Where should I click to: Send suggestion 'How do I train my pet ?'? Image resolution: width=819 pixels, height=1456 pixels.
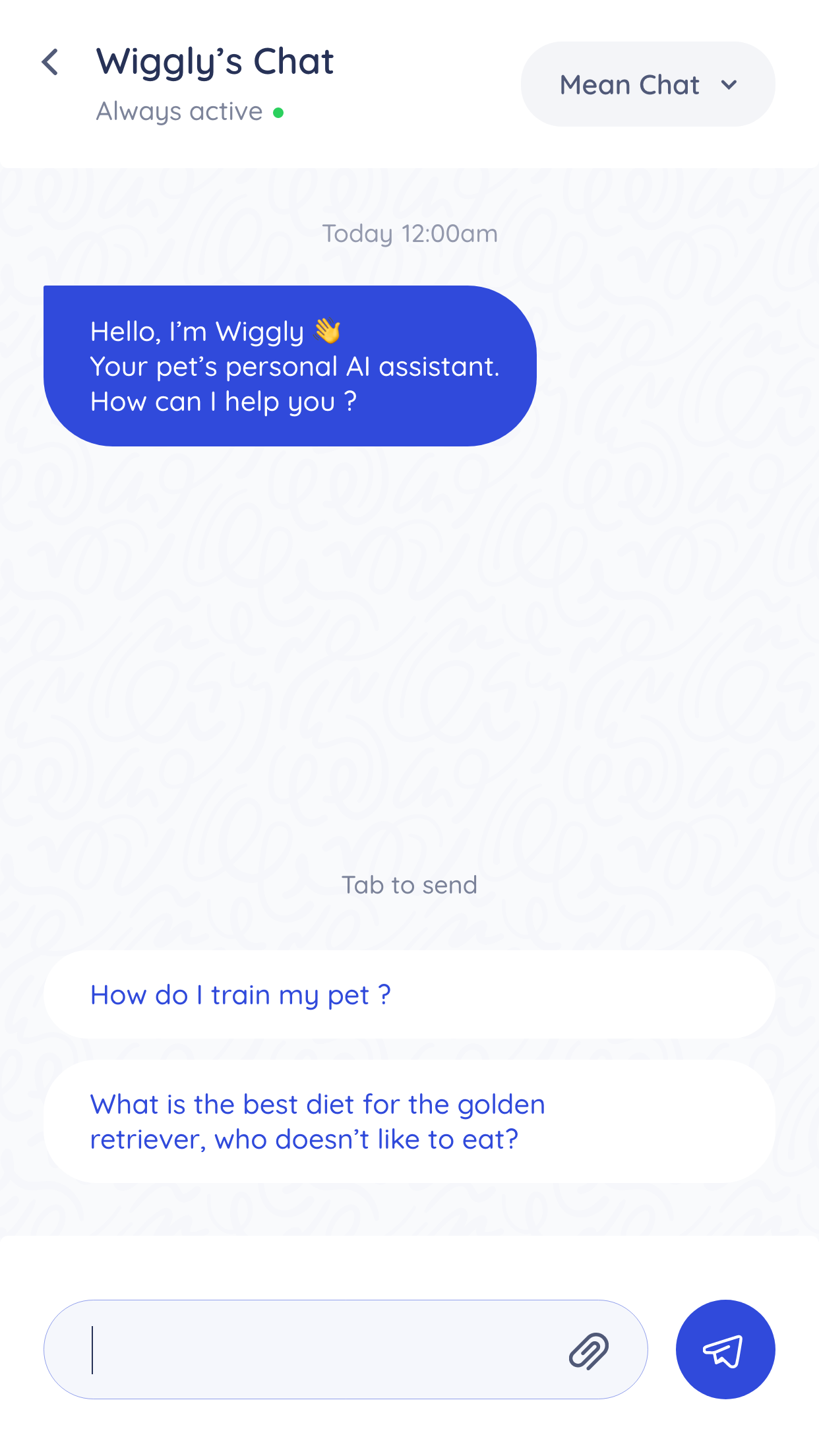[x=409, y=994]
